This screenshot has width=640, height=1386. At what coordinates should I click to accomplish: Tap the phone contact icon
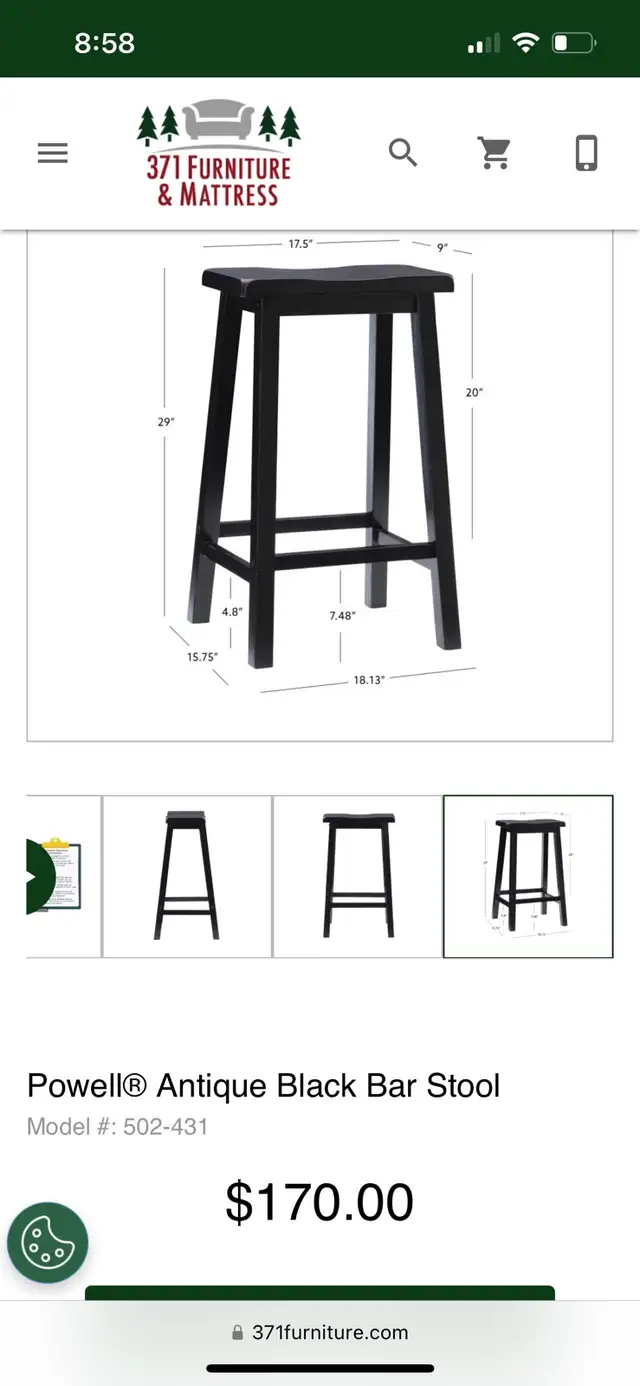(x=587, y=153)
